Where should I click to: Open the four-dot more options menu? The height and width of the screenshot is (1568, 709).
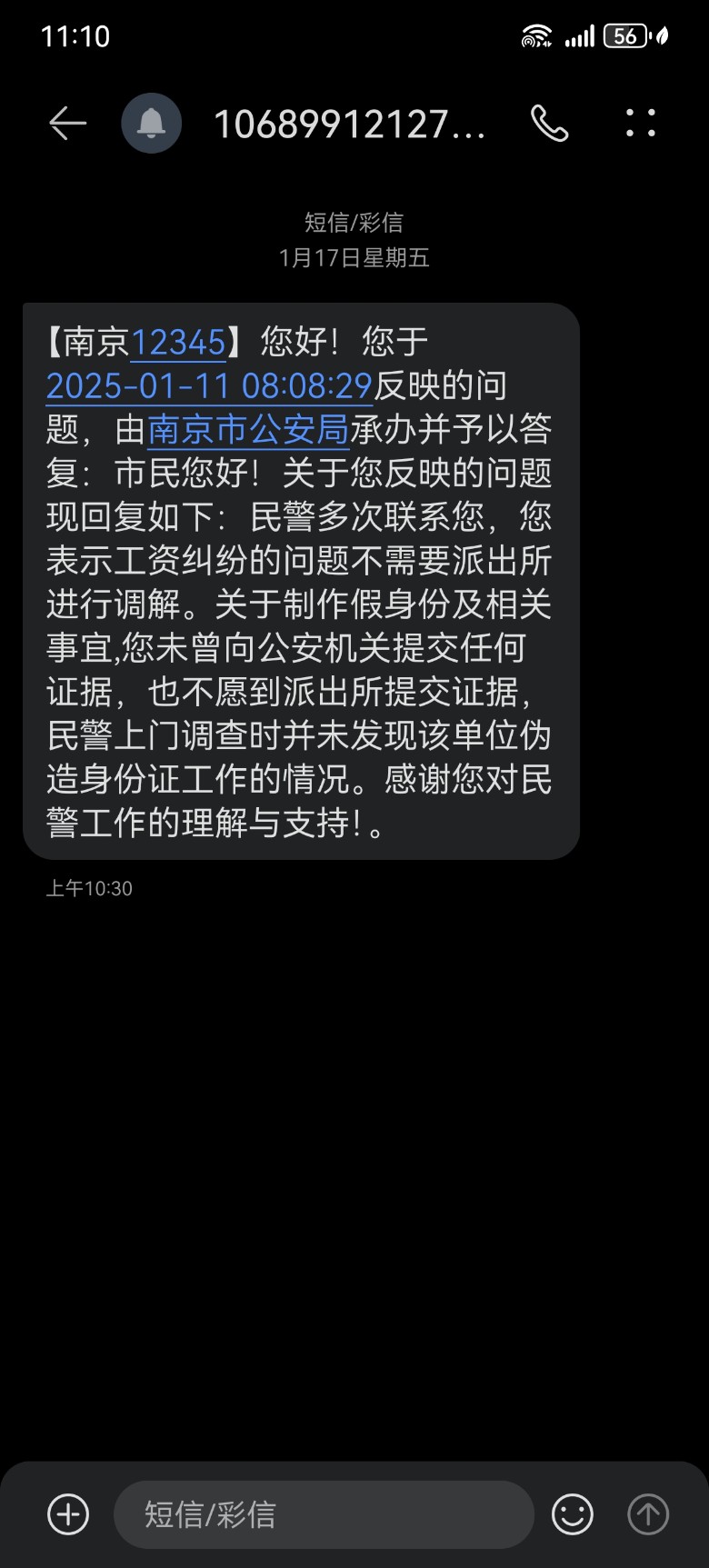pyautogui.click(x=641, y=124)
